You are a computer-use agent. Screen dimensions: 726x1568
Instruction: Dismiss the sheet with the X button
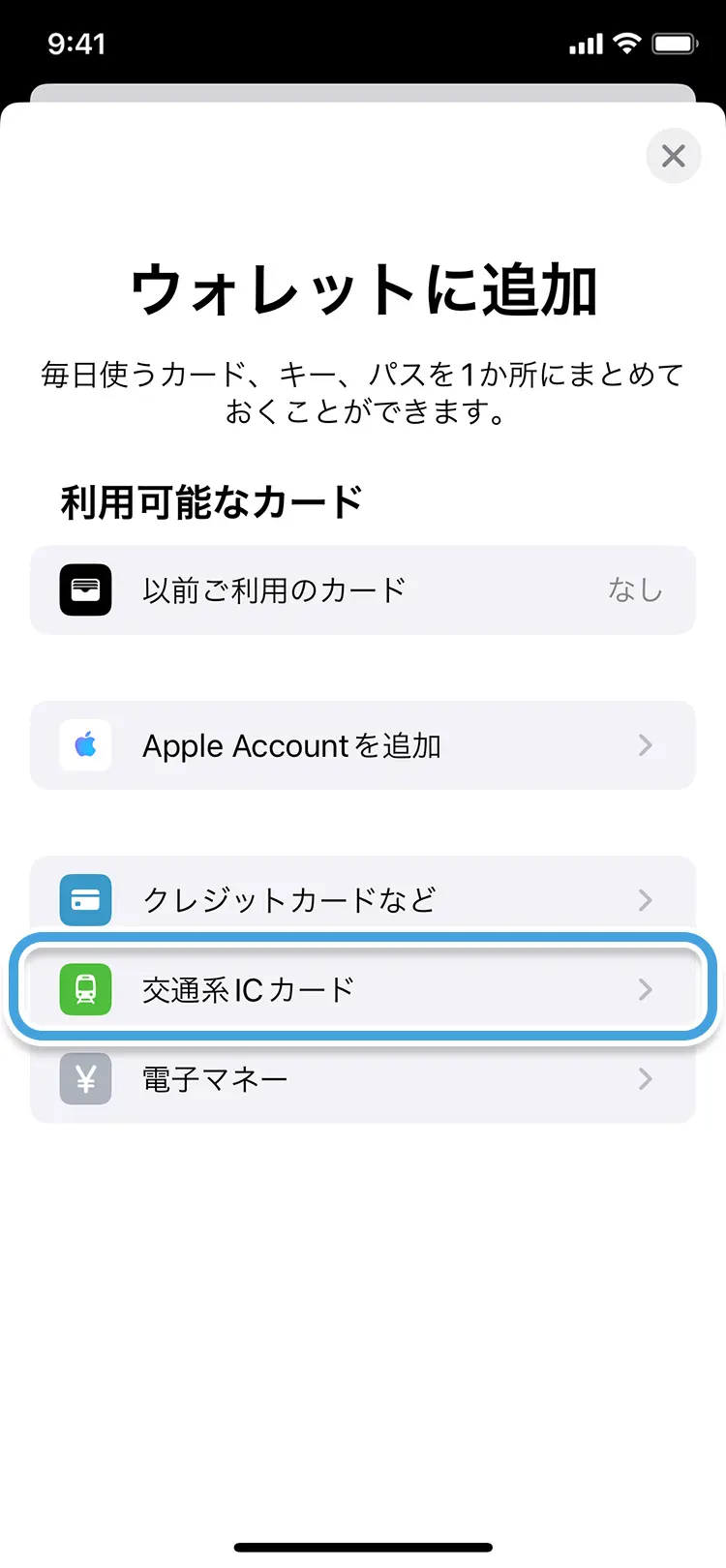pos(674,156)
